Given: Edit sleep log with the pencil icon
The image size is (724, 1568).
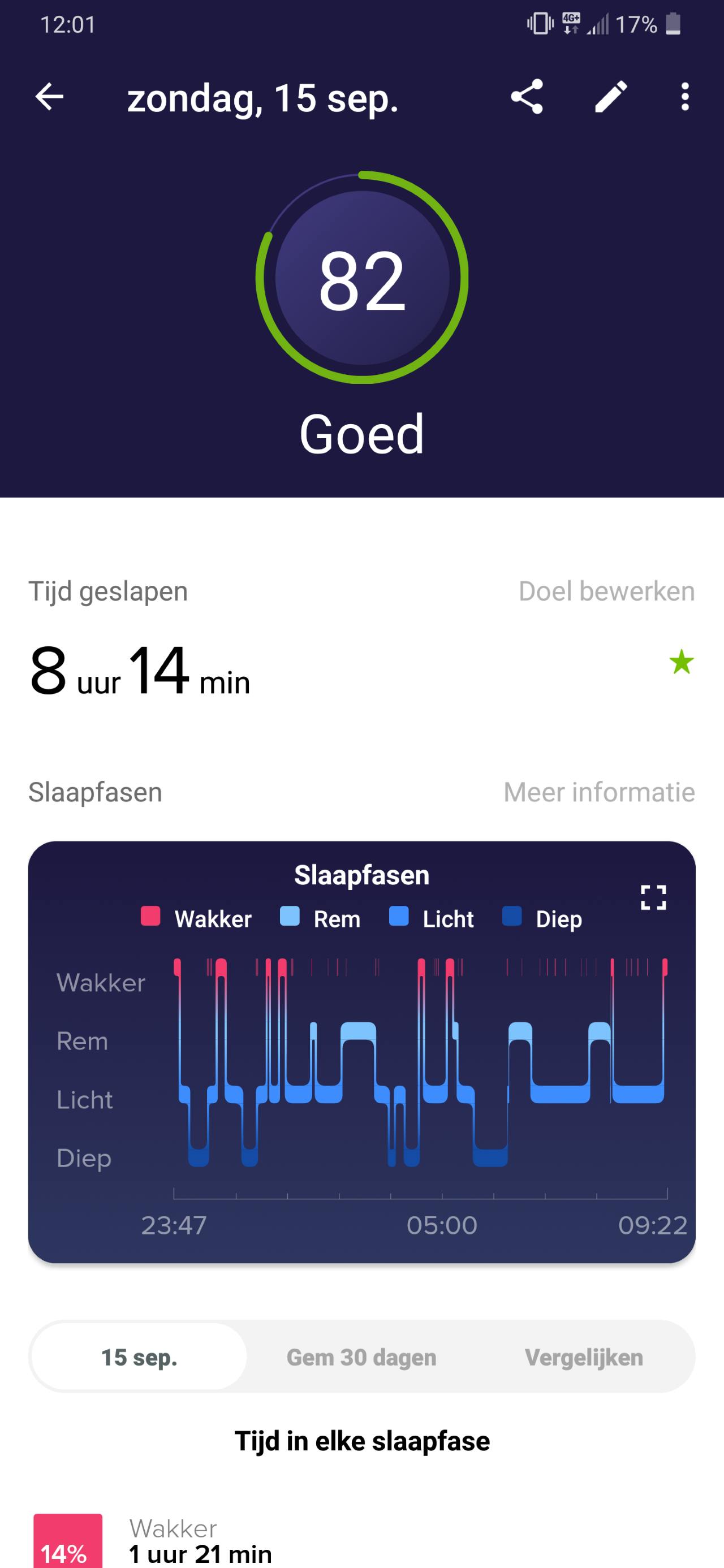Looking at the screenshot, I should pos(611,97).
